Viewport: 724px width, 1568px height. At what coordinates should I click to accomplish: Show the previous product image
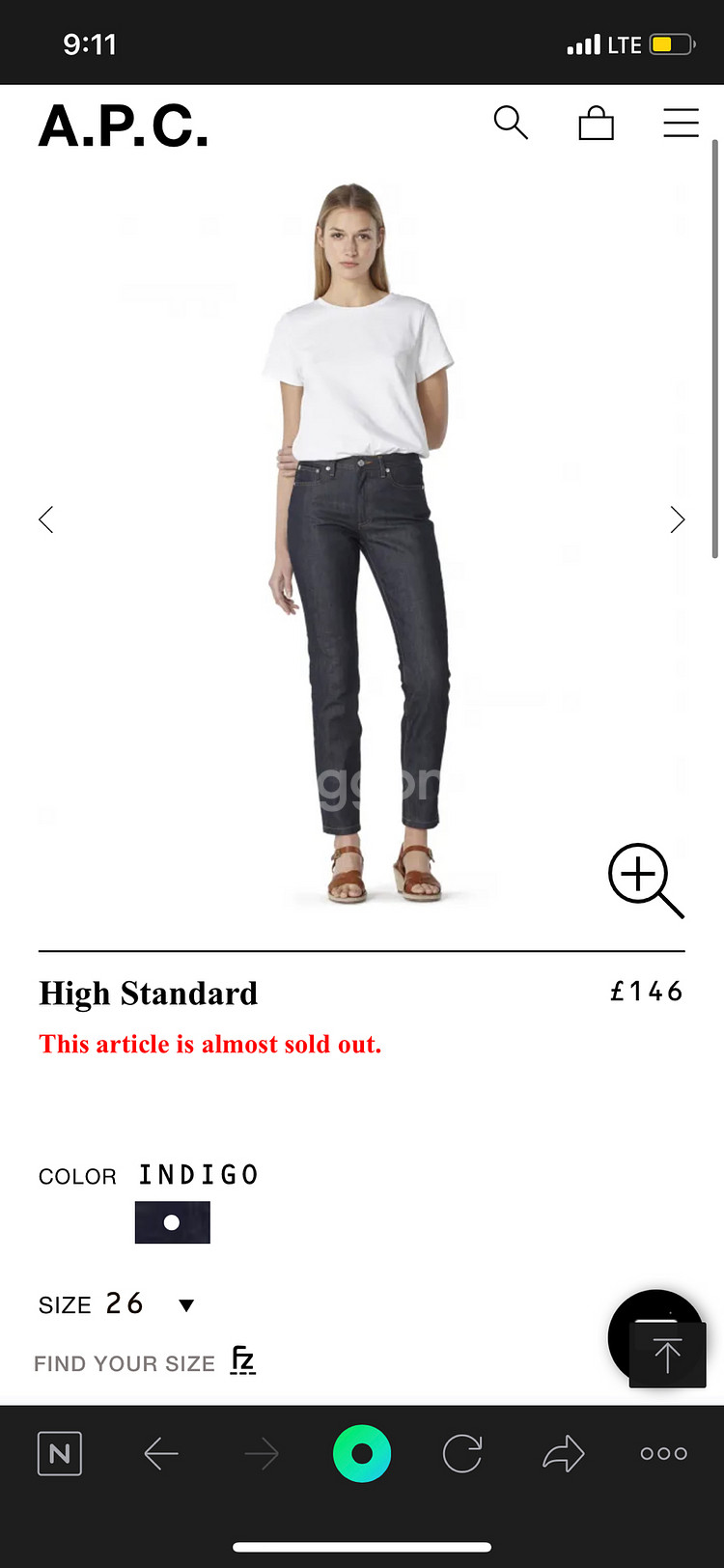click(45, 519)
